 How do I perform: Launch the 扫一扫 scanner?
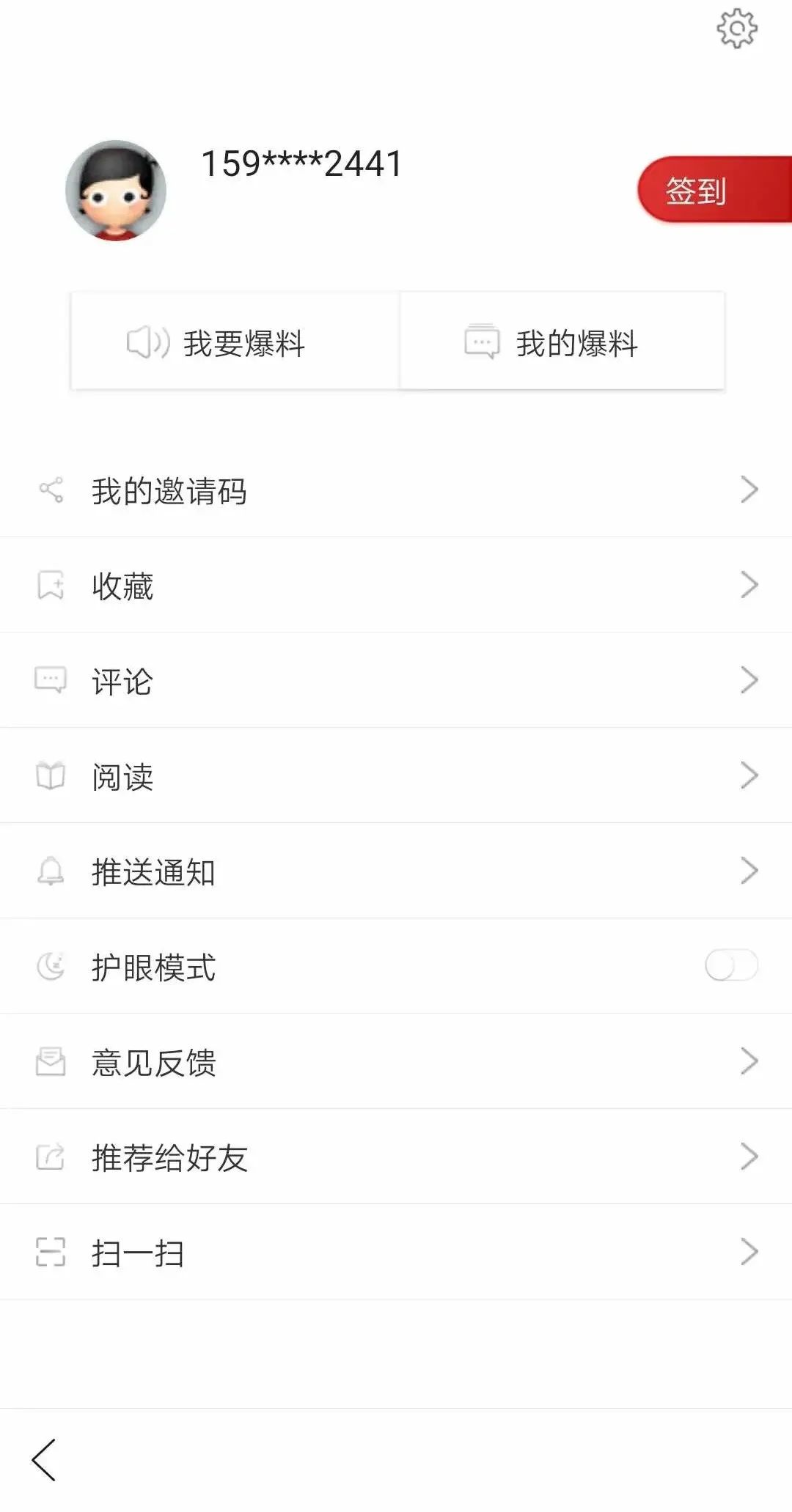(x=396, y=1253)
